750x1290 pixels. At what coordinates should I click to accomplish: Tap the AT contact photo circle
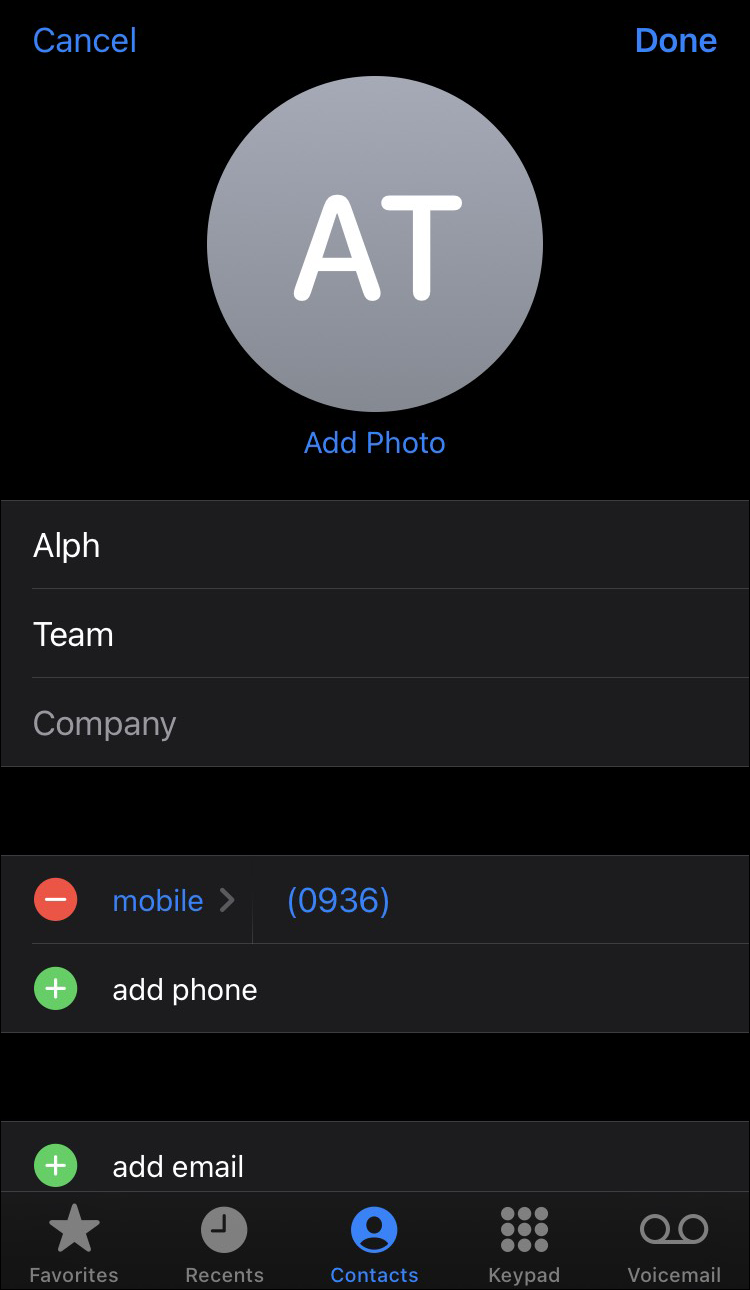coord(375,244)
